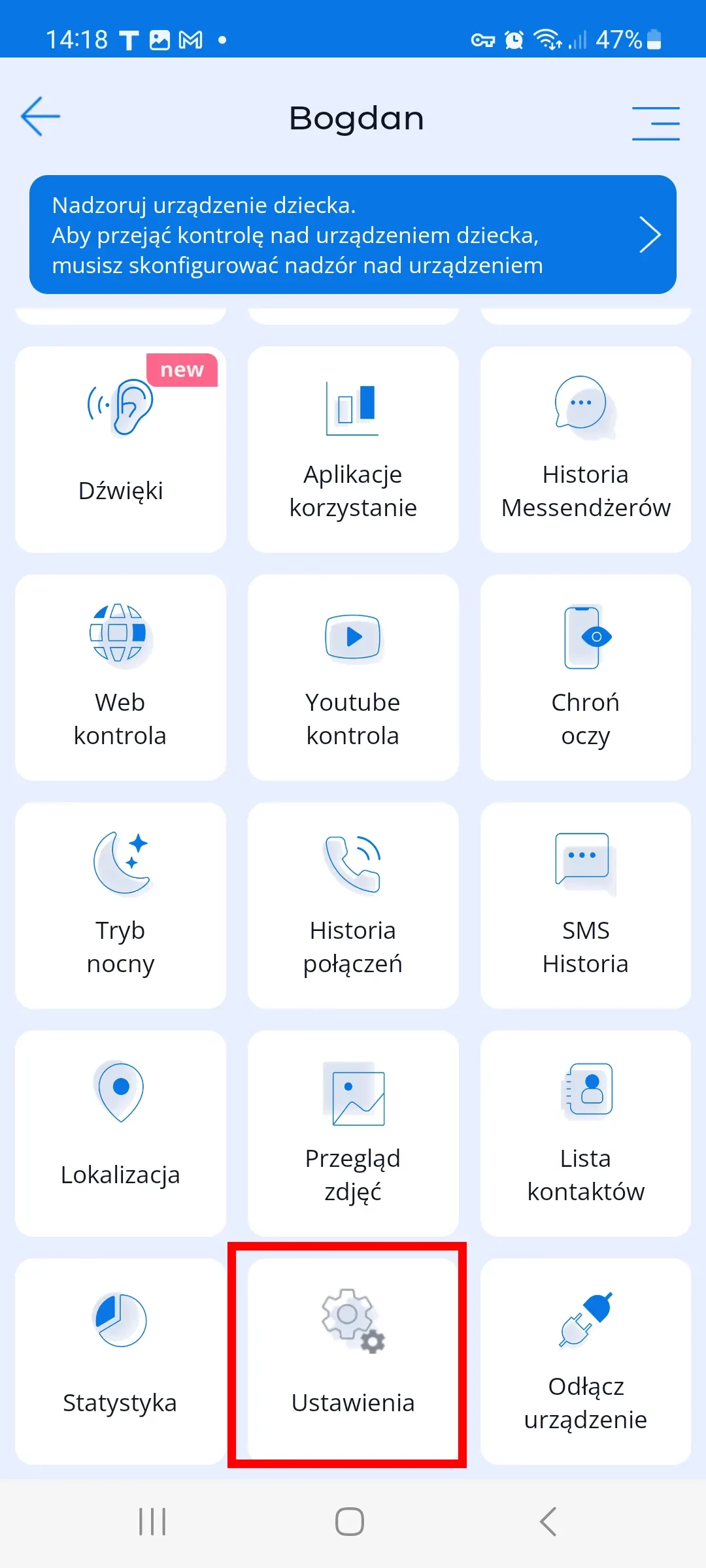Open the Dźwięki tile
Image resolution: width=706 pixels, height=1568 pixels.
click(120, 449)
